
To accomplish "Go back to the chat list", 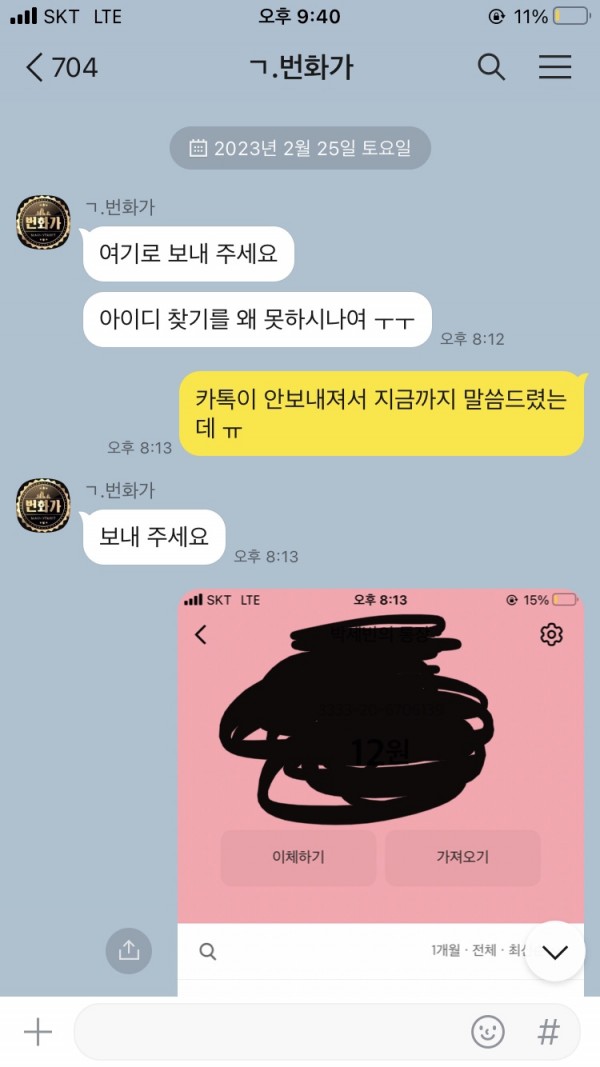I will point(60,68).
